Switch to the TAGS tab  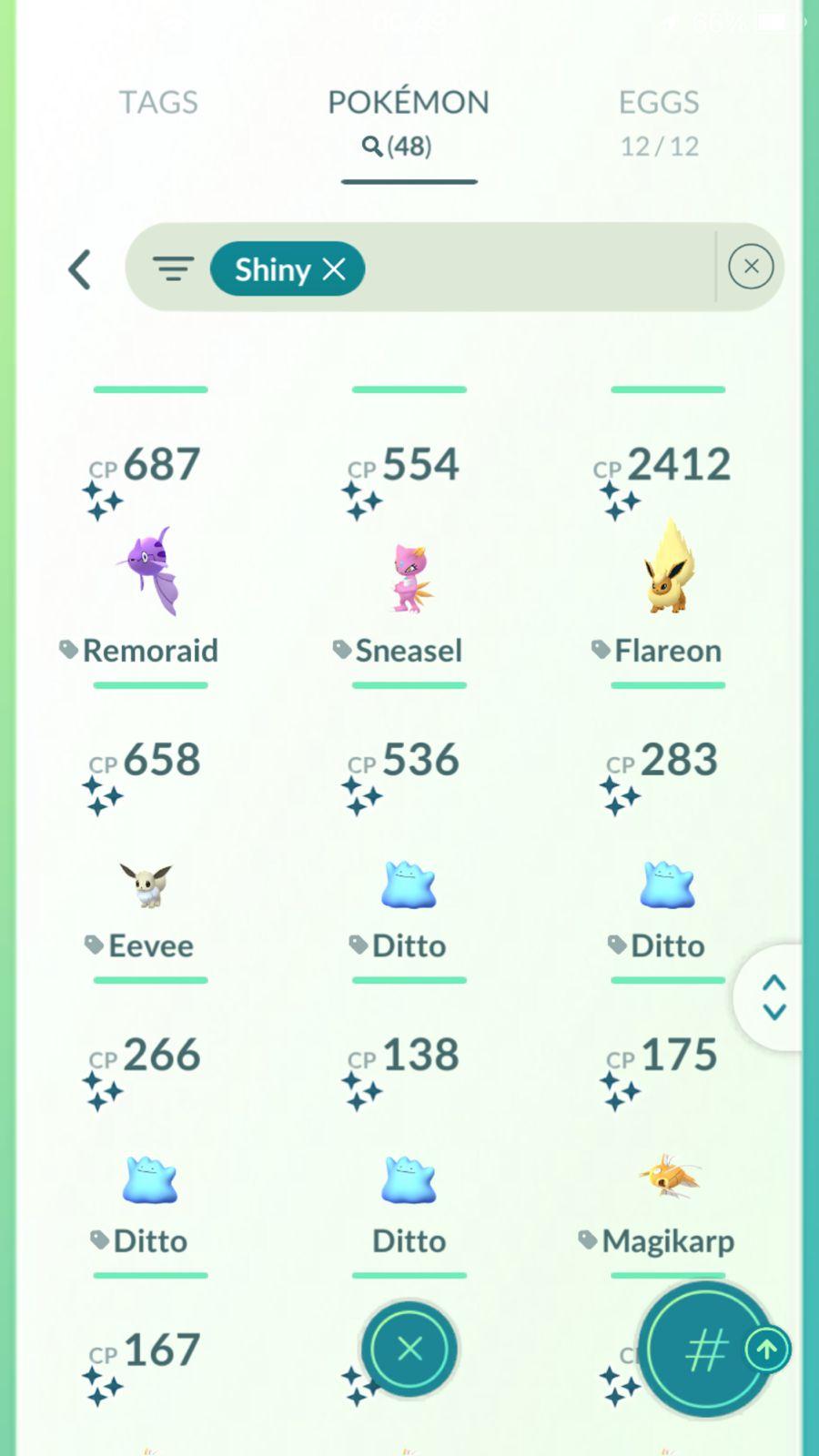click(158, 103)
